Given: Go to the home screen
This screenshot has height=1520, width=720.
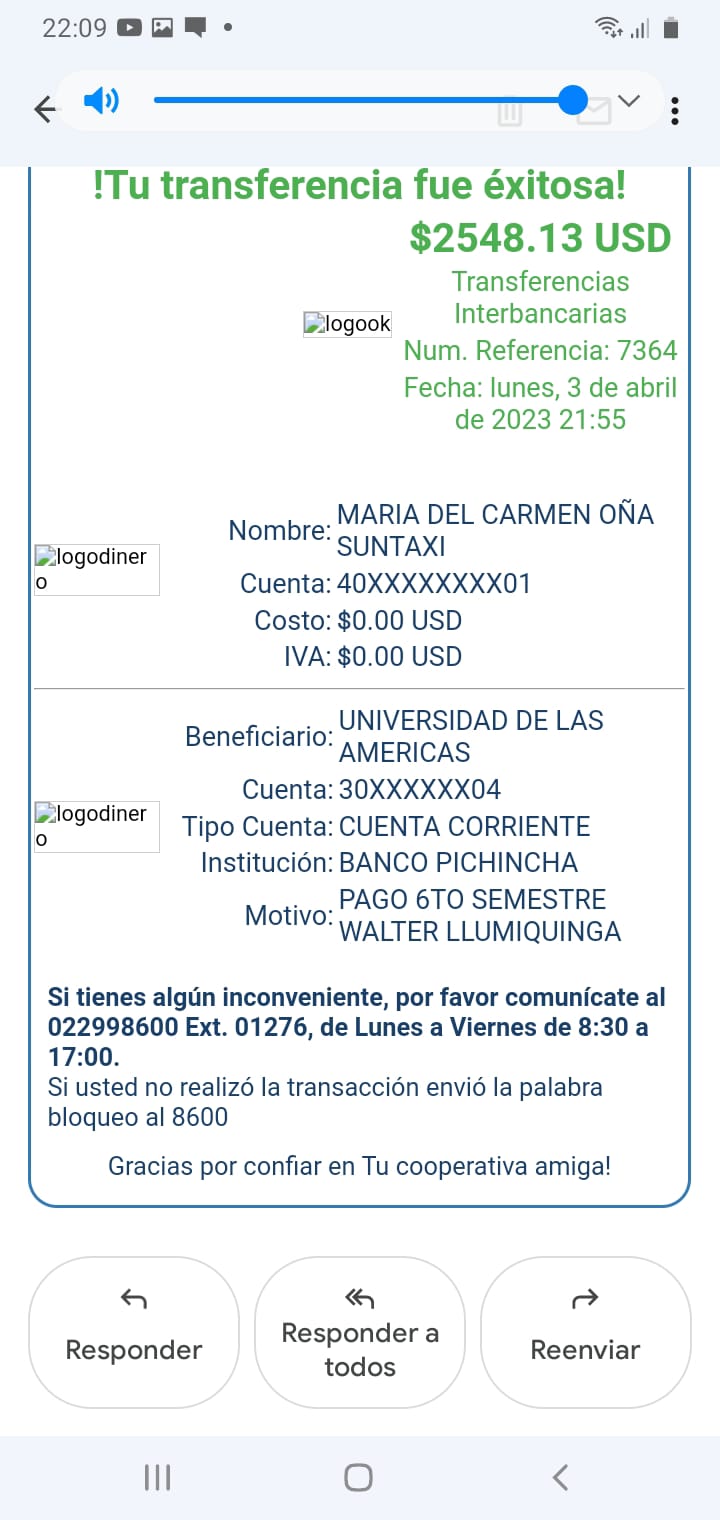Looking at the screenshot, I should [x=358, y=1477].
